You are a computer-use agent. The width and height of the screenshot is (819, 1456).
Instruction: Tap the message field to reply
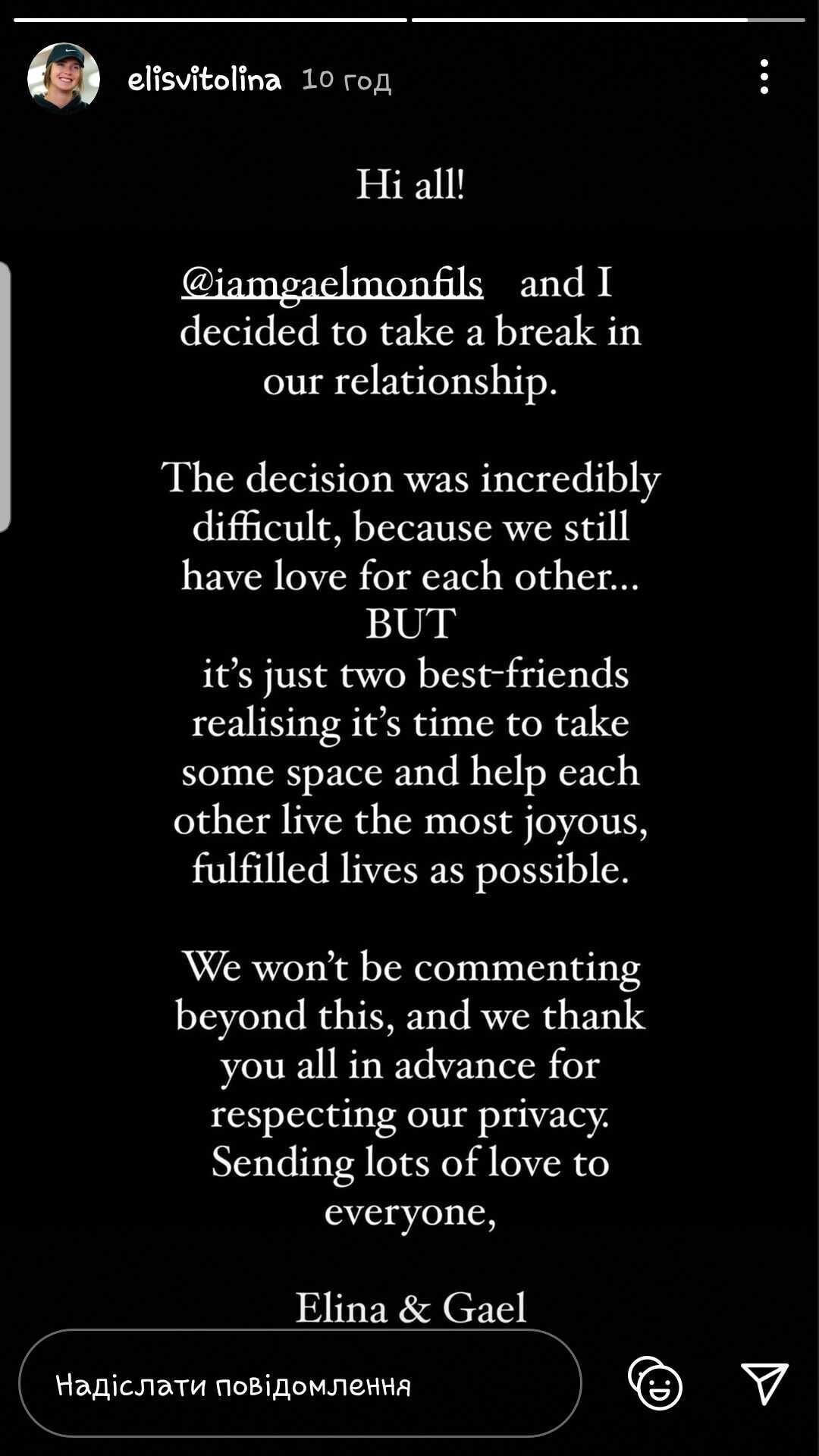(x=300, y=1385)
